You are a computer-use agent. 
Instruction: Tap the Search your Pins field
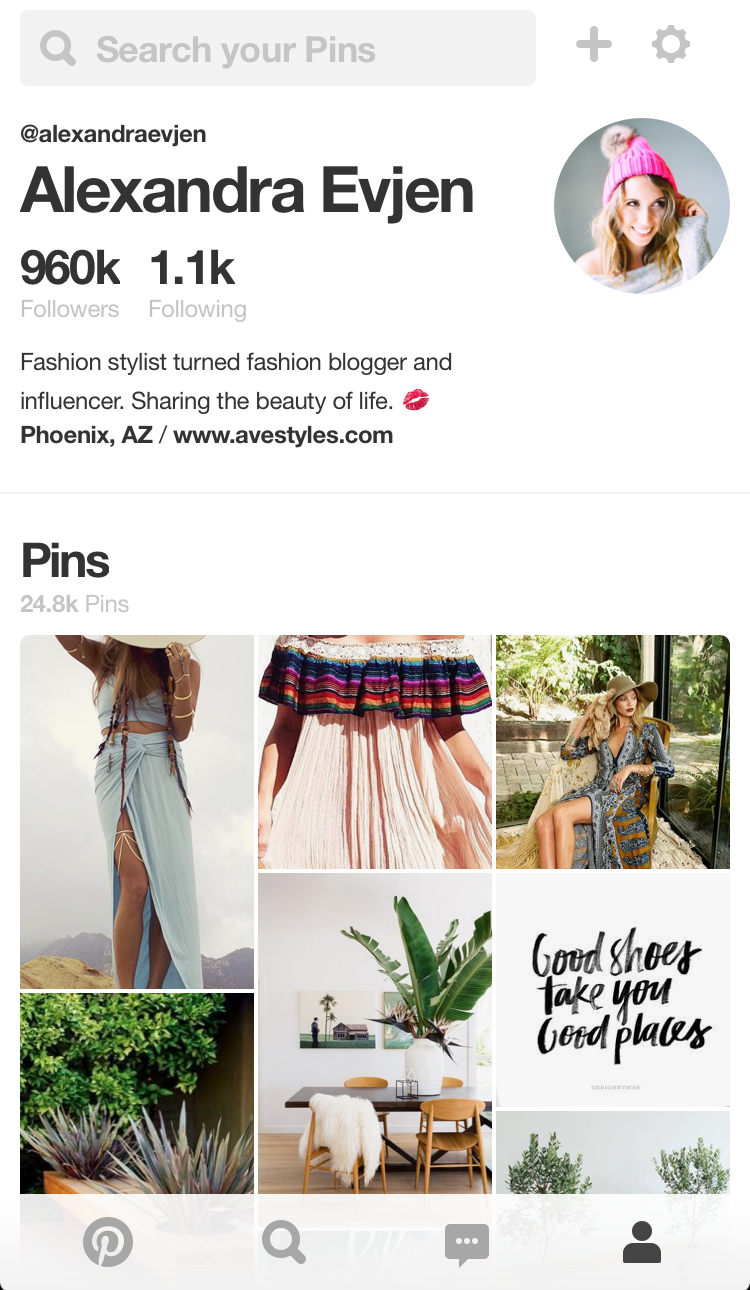(278, 48)
